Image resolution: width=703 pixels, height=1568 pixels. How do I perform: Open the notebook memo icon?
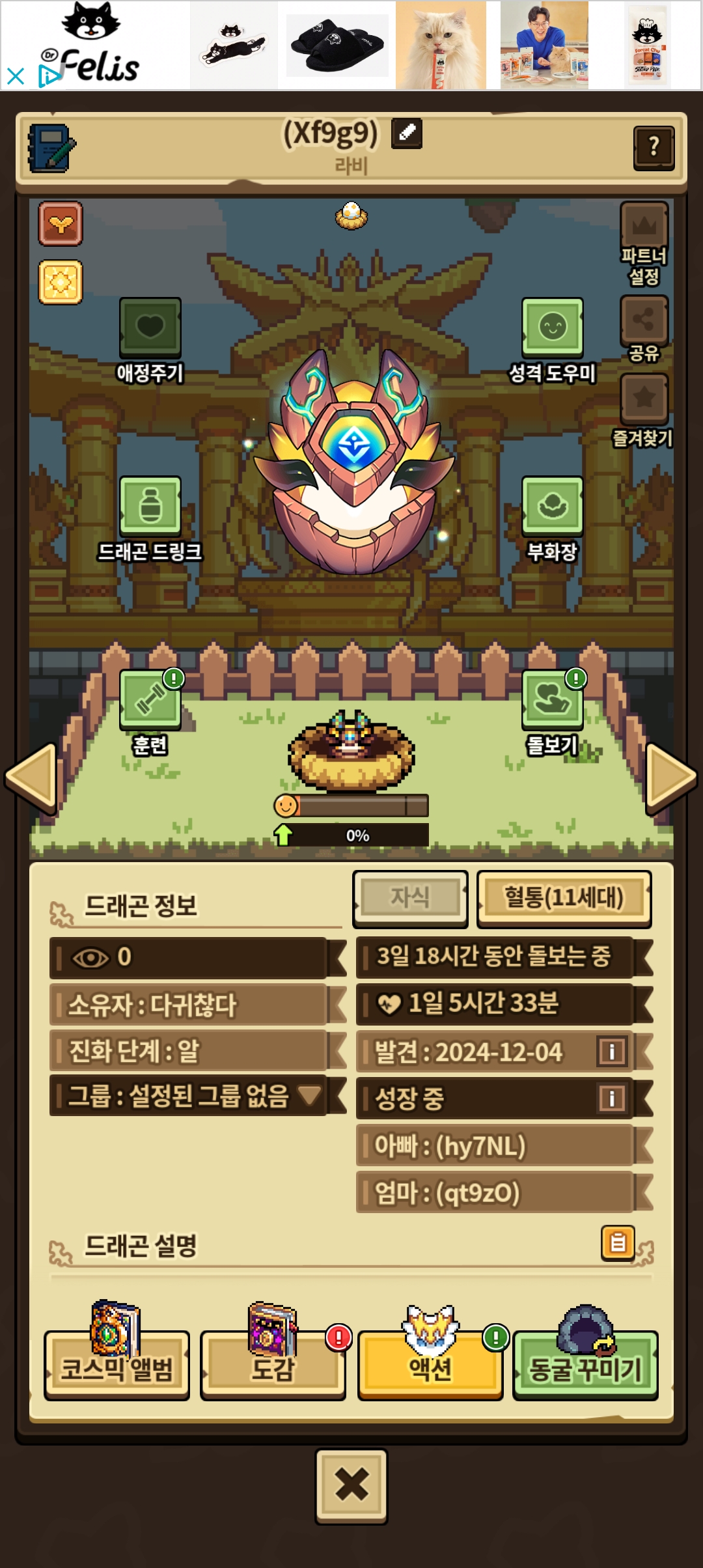click(x=51, y=148)
